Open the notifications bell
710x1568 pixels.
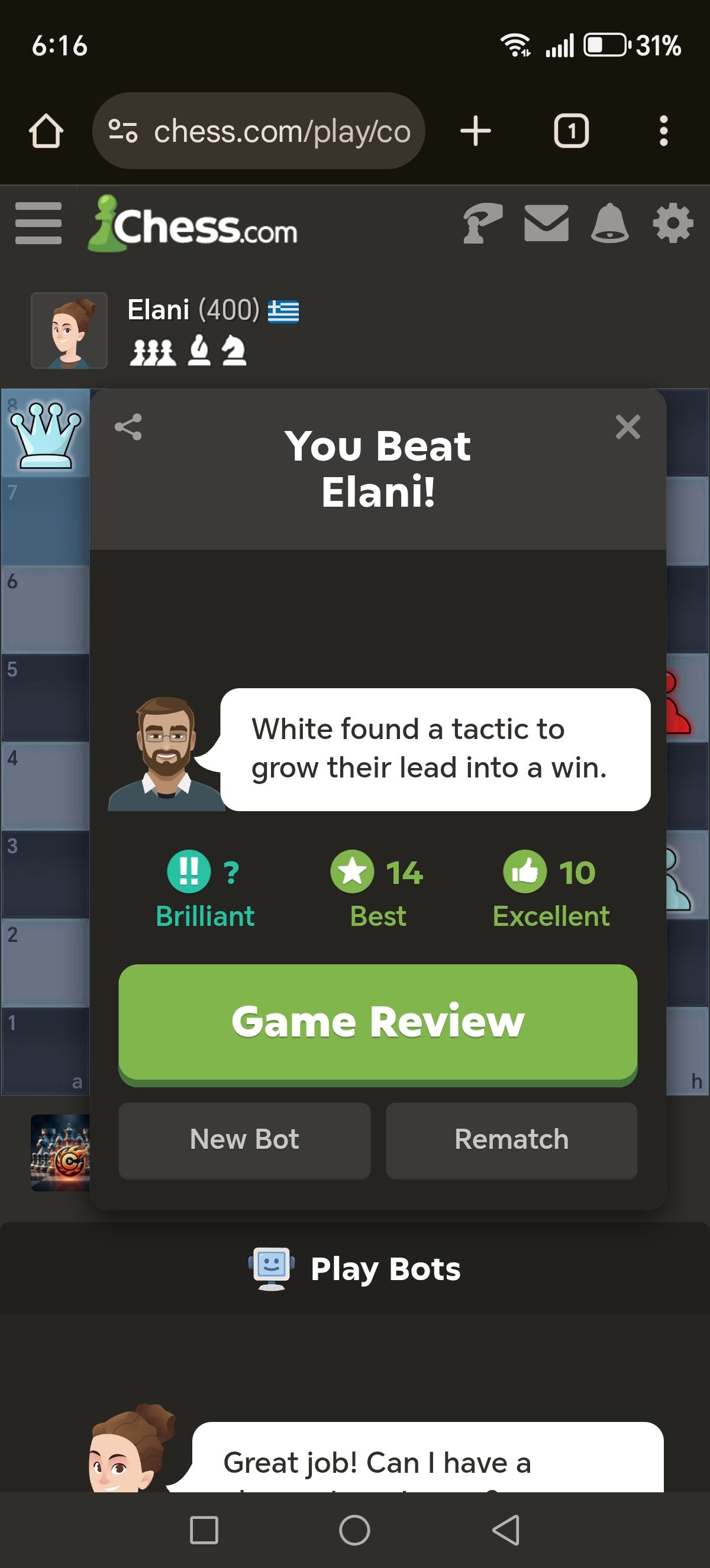(x=609, y=223)
